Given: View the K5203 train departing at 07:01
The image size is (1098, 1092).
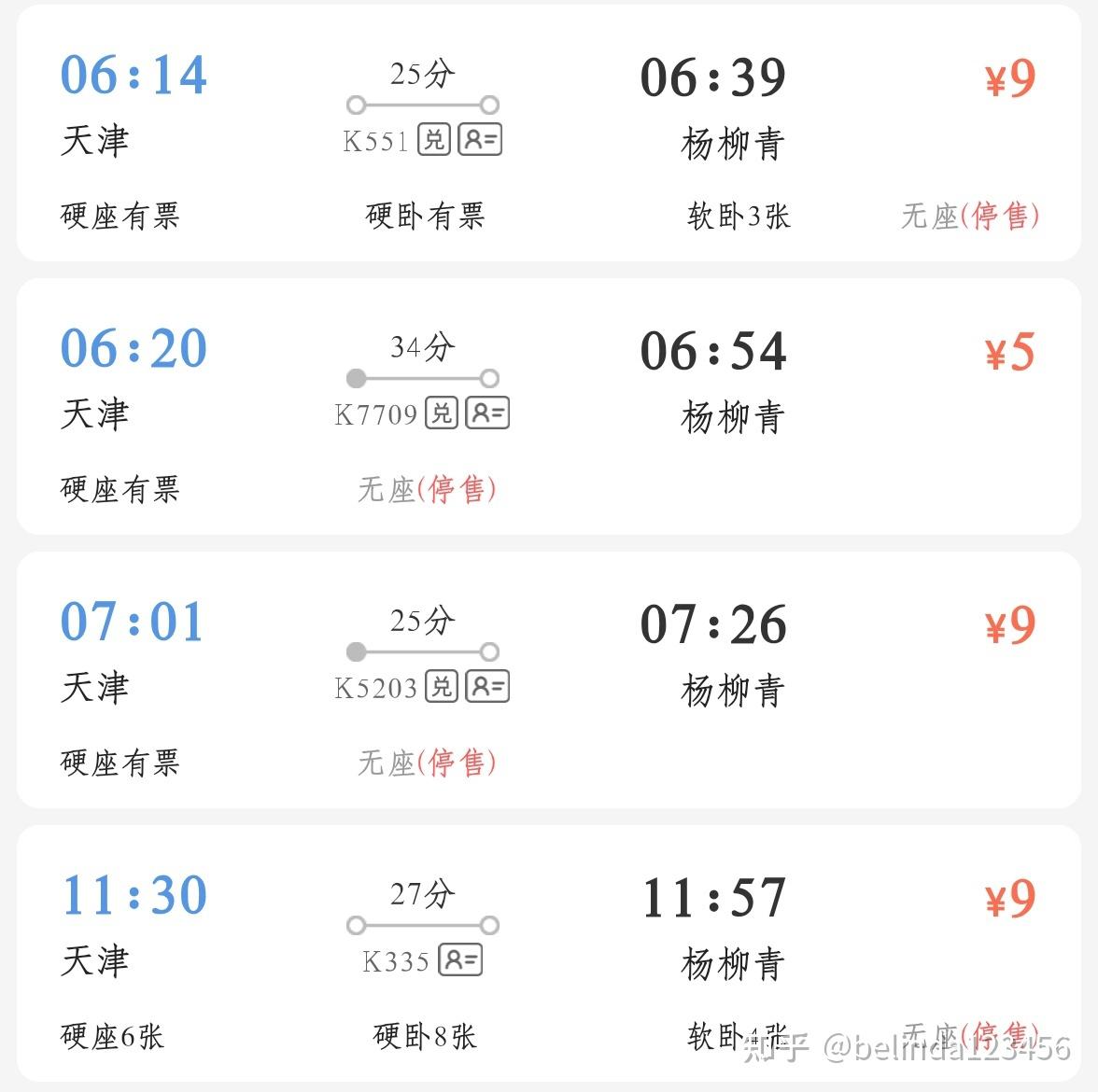Looking at the screenshot, I should coord(549,680).
